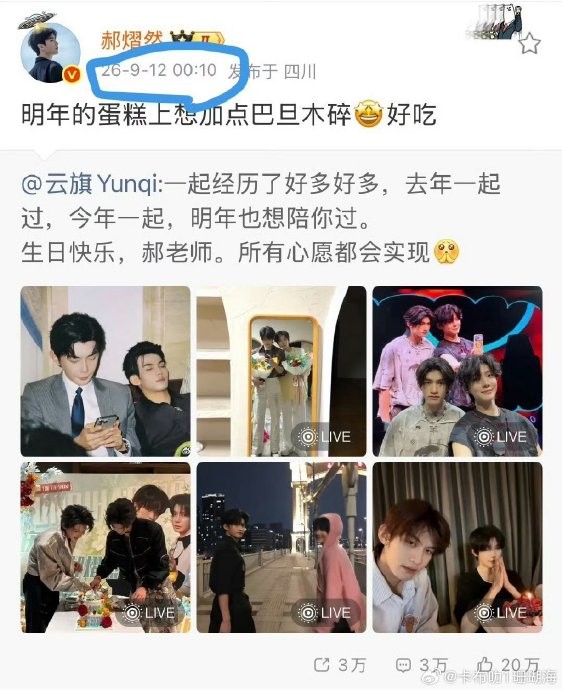Screen dimensions: 562x690
Task: Open the birthday candle wish live photo
Action: tap(457, 547)
